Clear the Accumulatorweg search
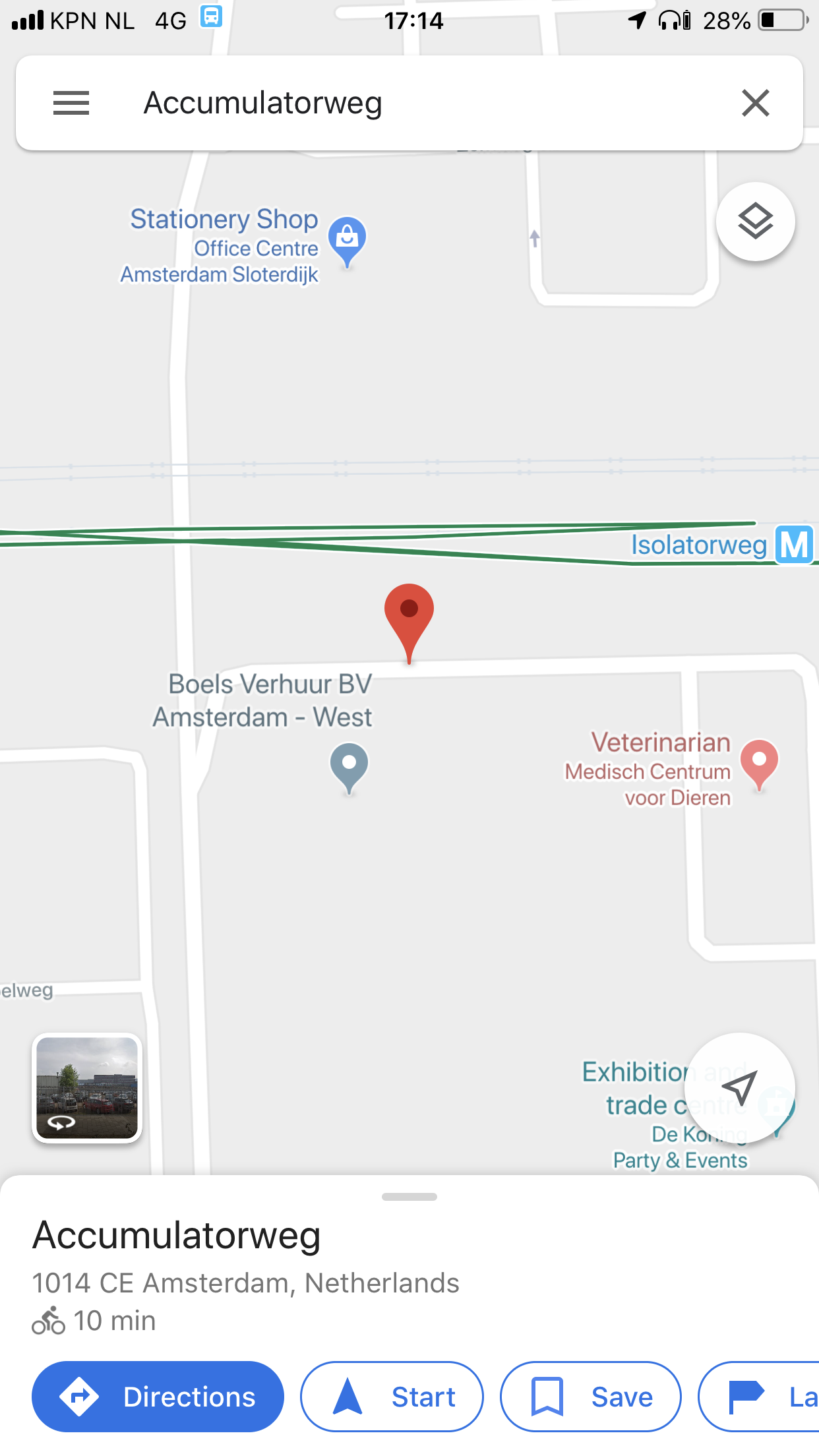 pyautogui.click(x=755, y=103)
